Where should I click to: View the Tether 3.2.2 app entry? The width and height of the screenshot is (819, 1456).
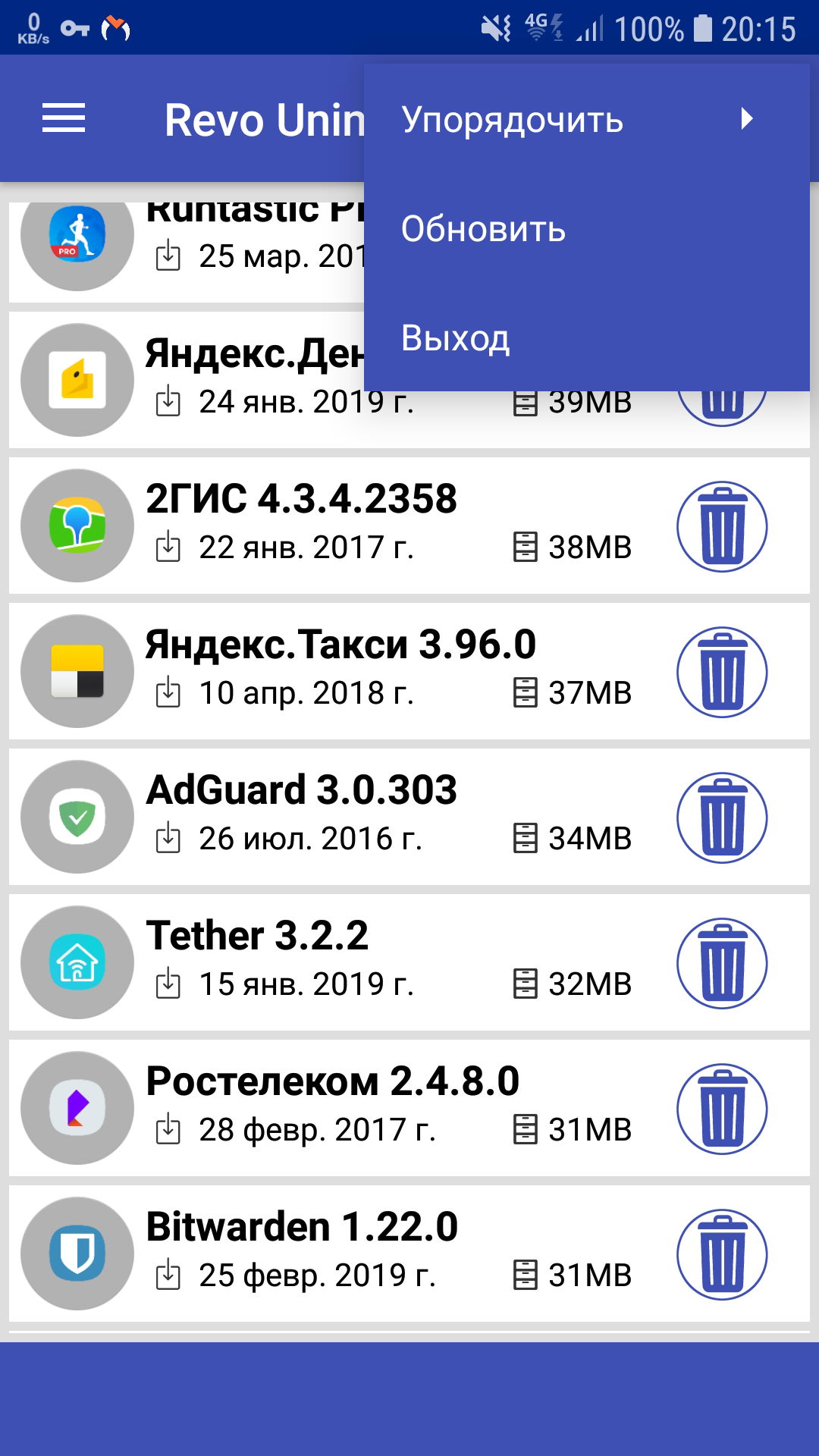341,962
